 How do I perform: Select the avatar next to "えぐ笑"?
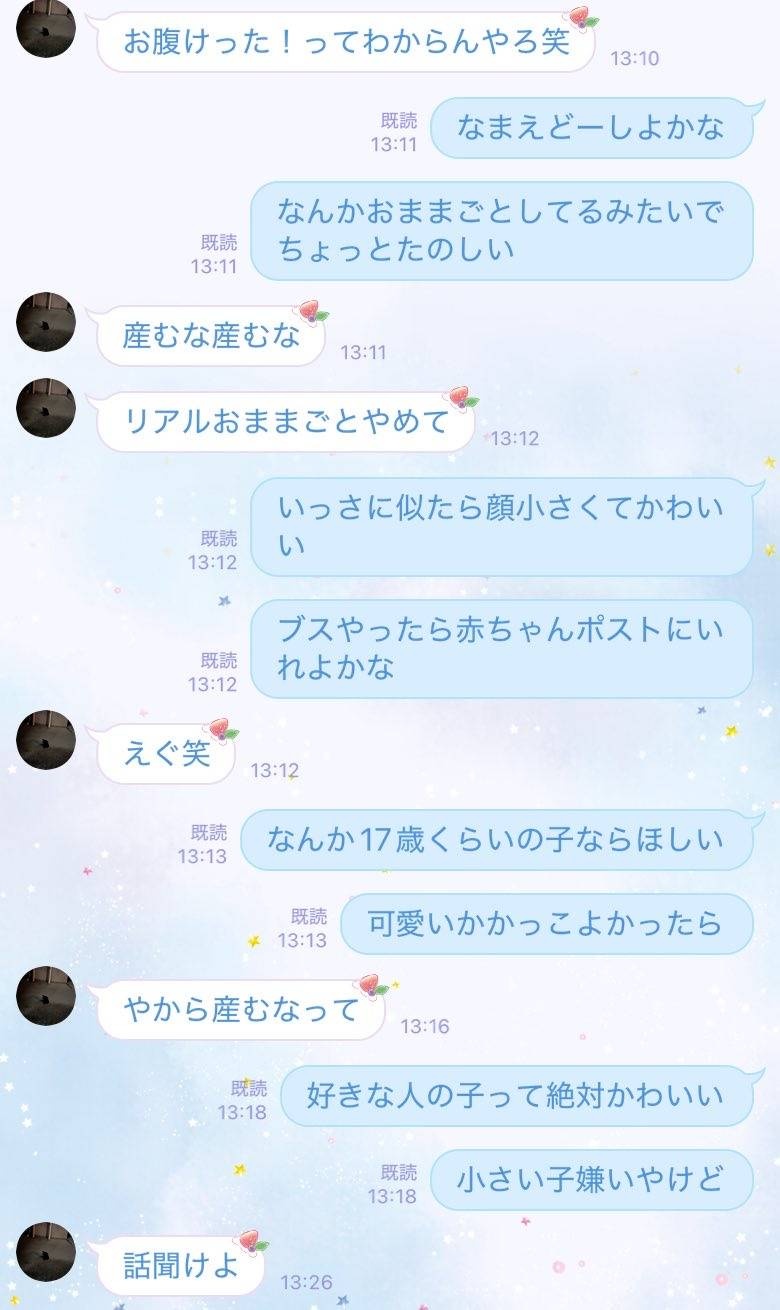point(46,740)
